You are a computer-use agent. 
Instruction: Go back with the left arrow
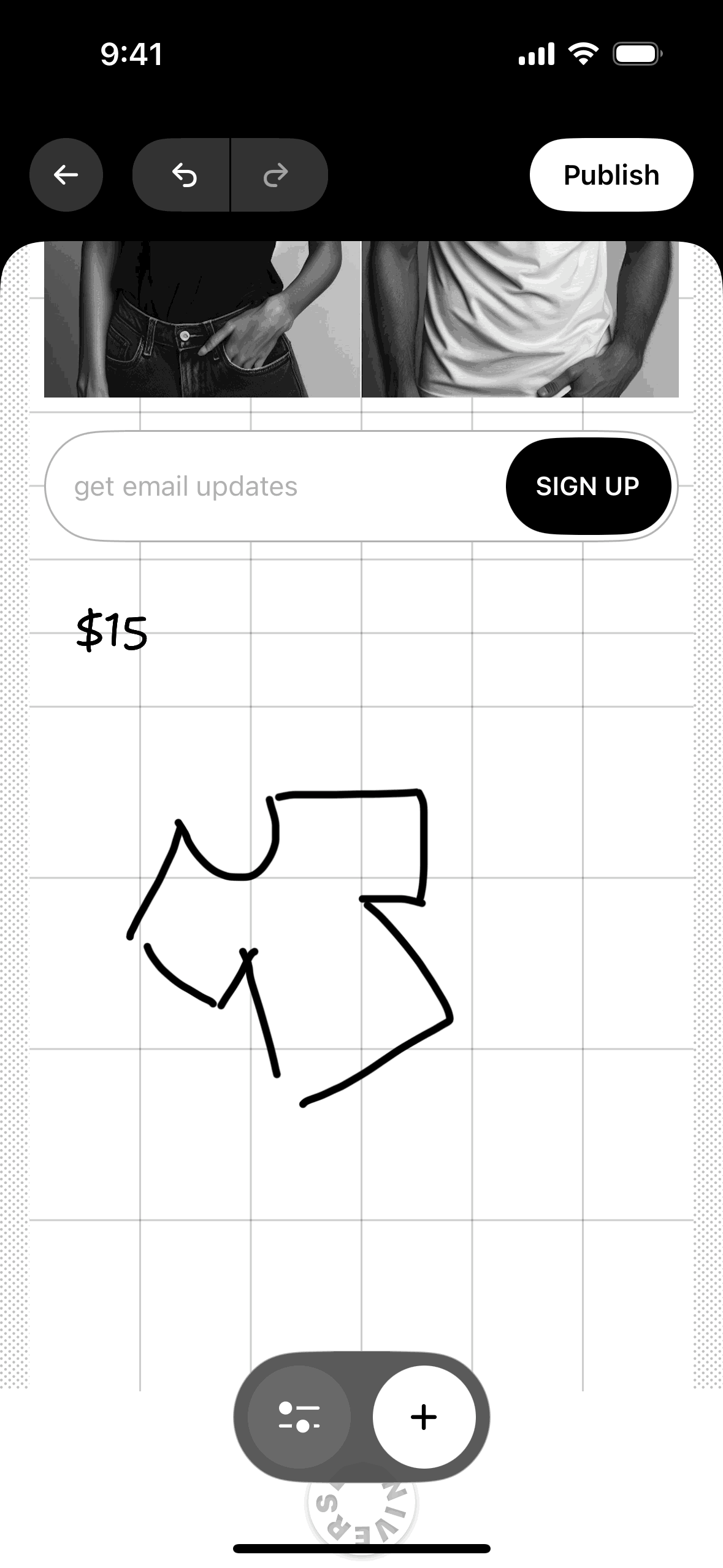pos(66,175)
